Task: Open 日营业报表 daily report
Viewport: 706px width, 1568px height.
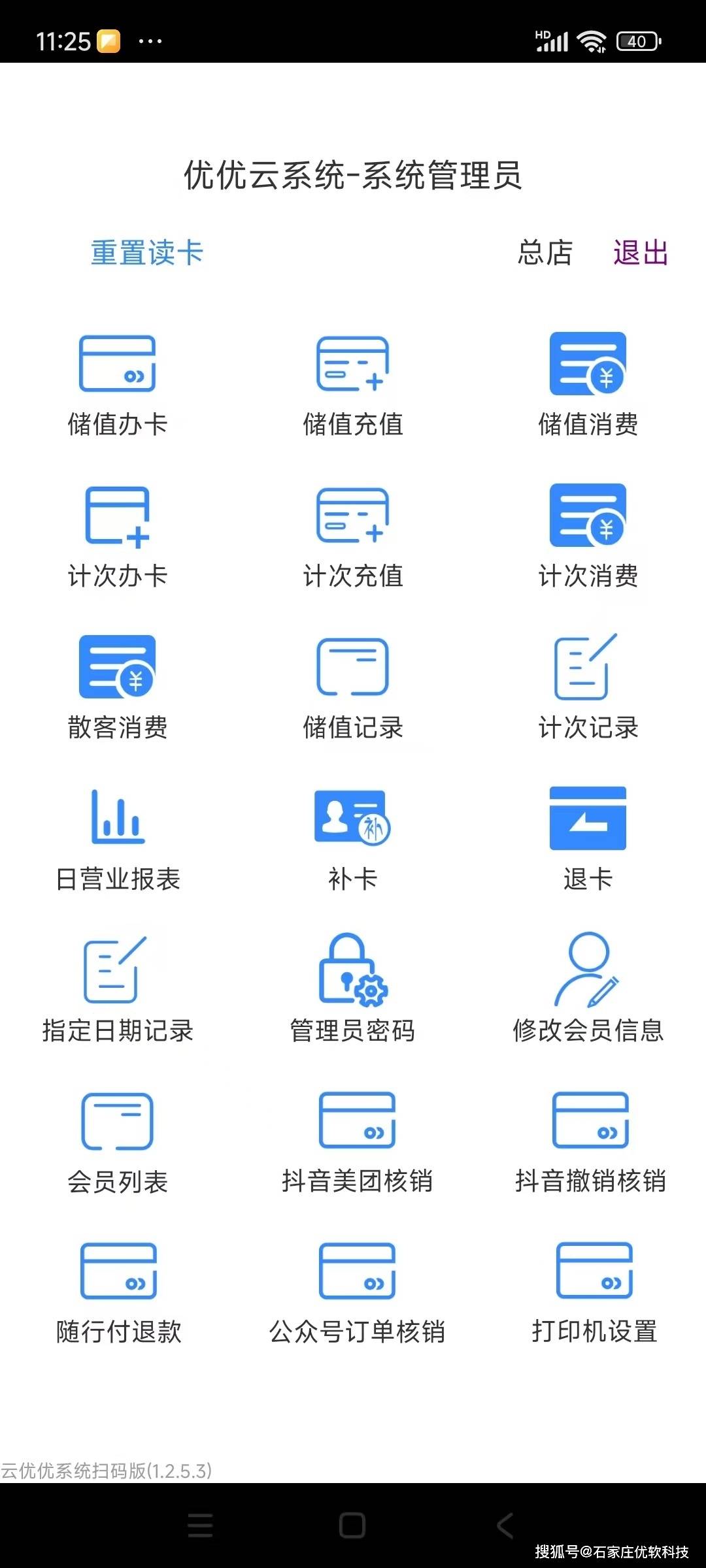Action: [x=118, y=840]
